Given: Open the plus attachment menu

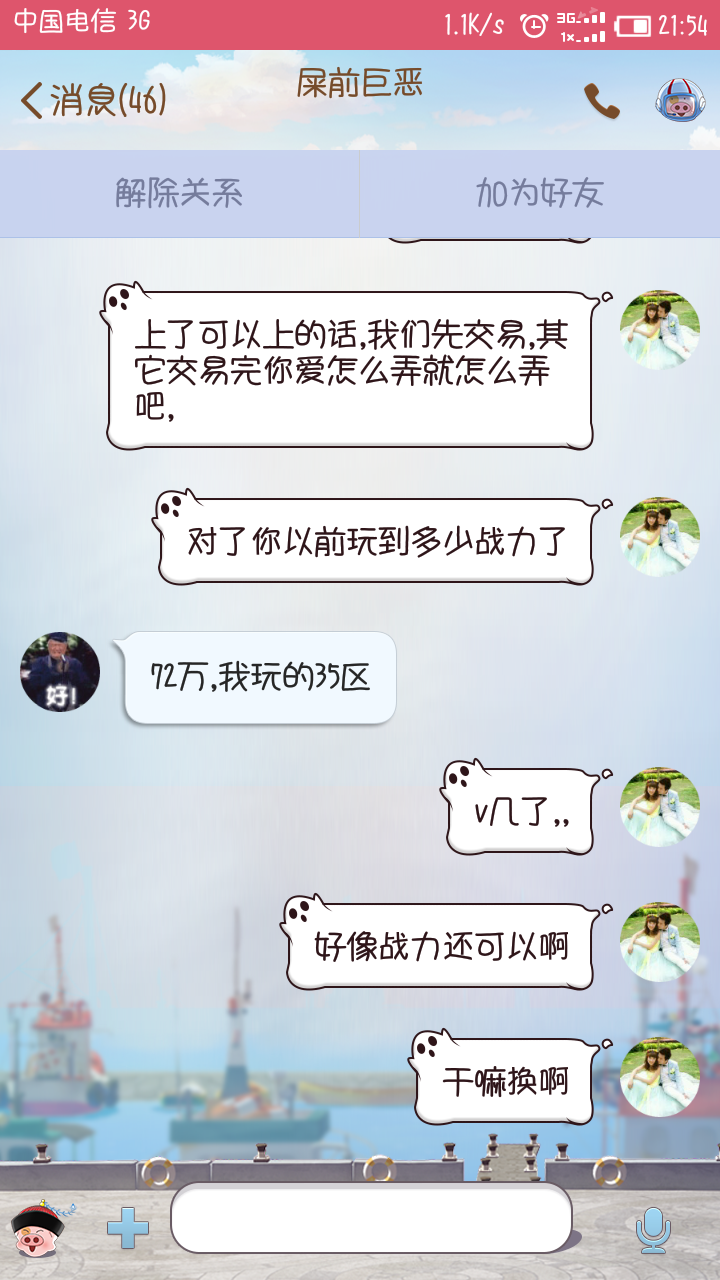Looking at the screenshot, I should tap(128, 1228).
